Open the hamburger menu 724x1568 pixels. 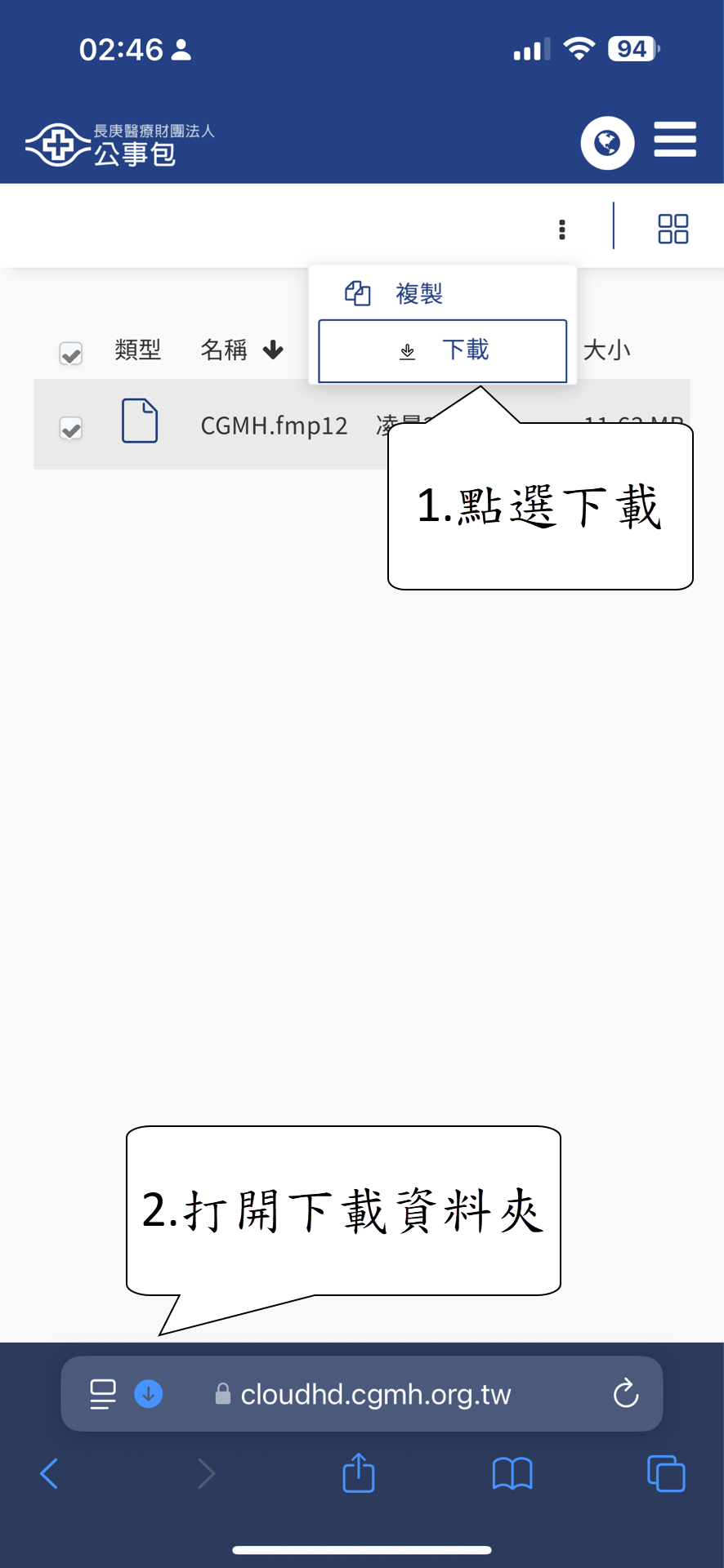click(x=675, y=140)
